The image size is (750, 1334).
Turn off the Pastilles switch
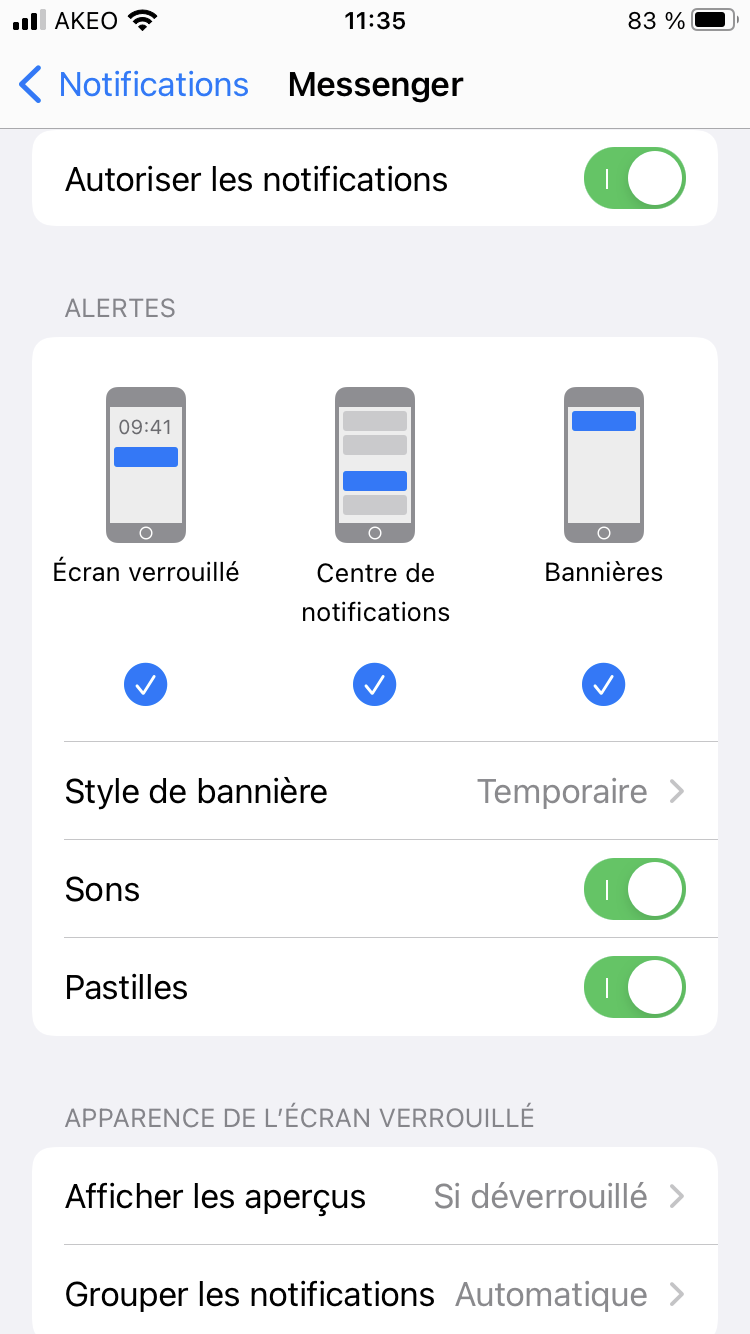tap(634, 987)
